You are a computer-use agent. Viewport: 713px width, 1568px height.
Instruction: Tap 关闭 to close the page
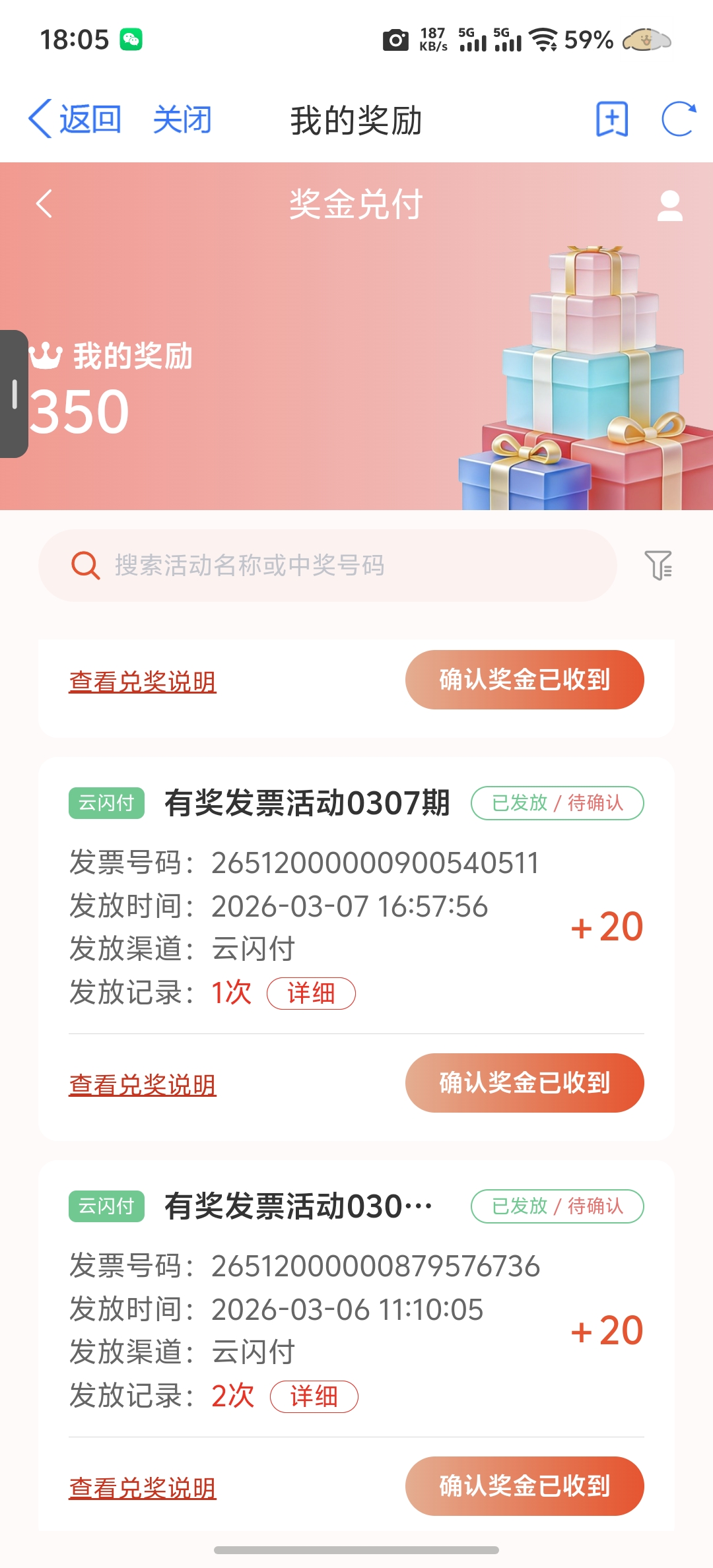point(182,119)
